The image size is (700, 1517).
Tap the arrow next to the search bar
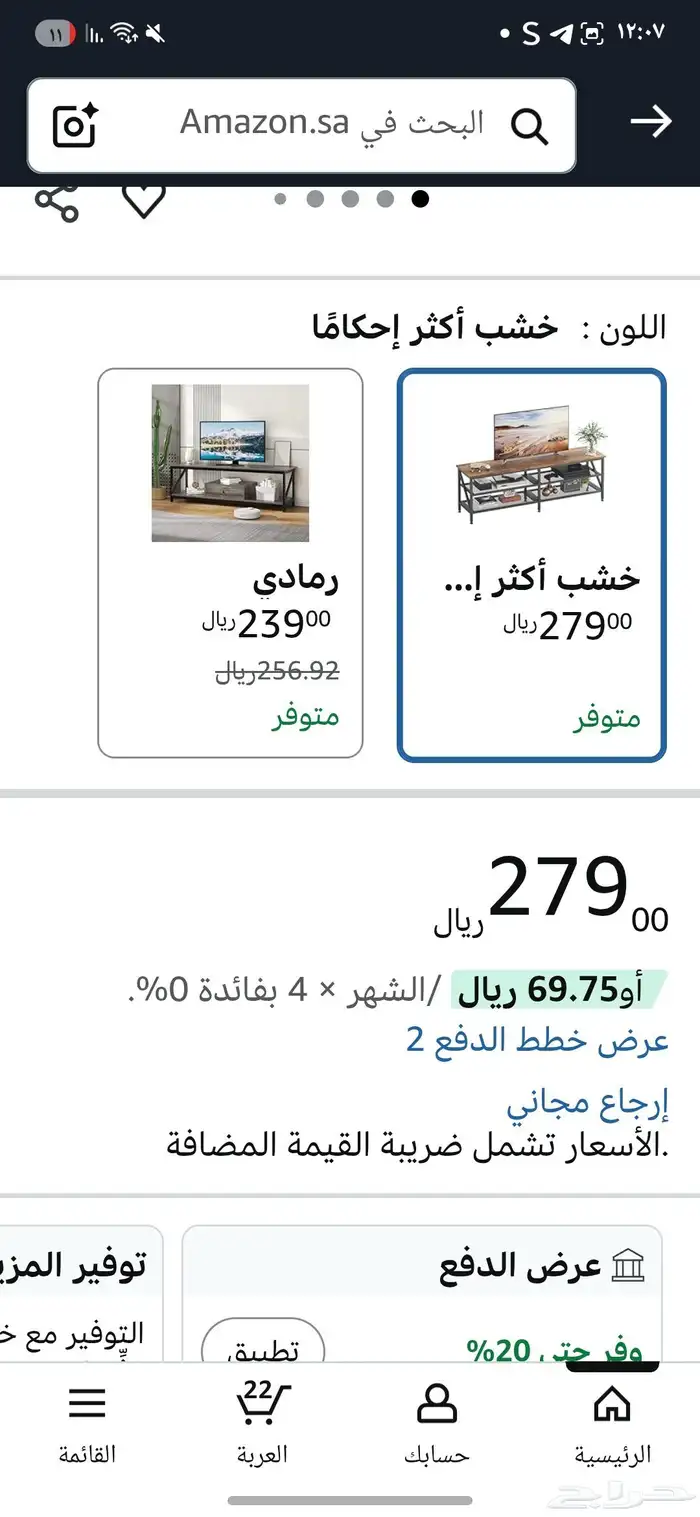click(x=651, y=122)
